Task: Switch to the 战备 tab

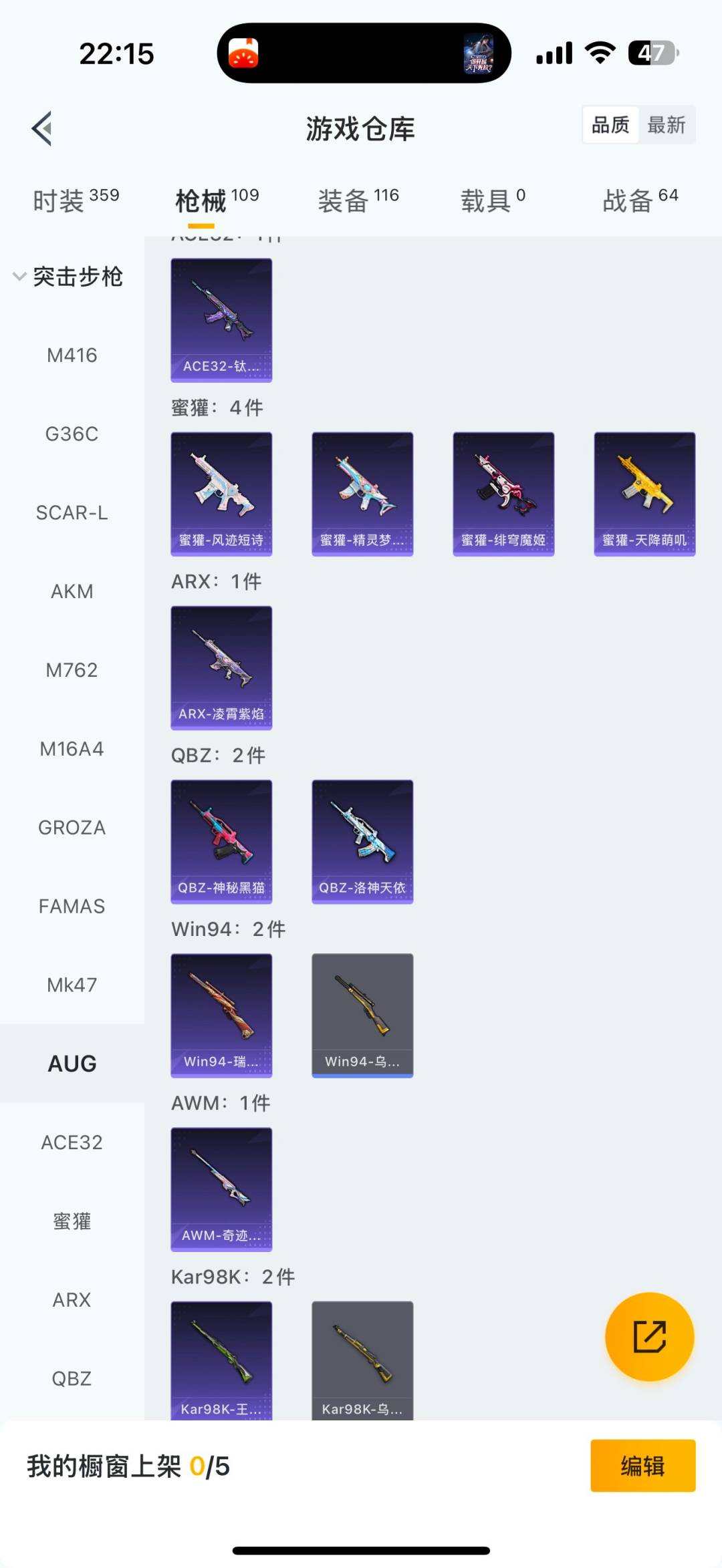Action: 640,200
